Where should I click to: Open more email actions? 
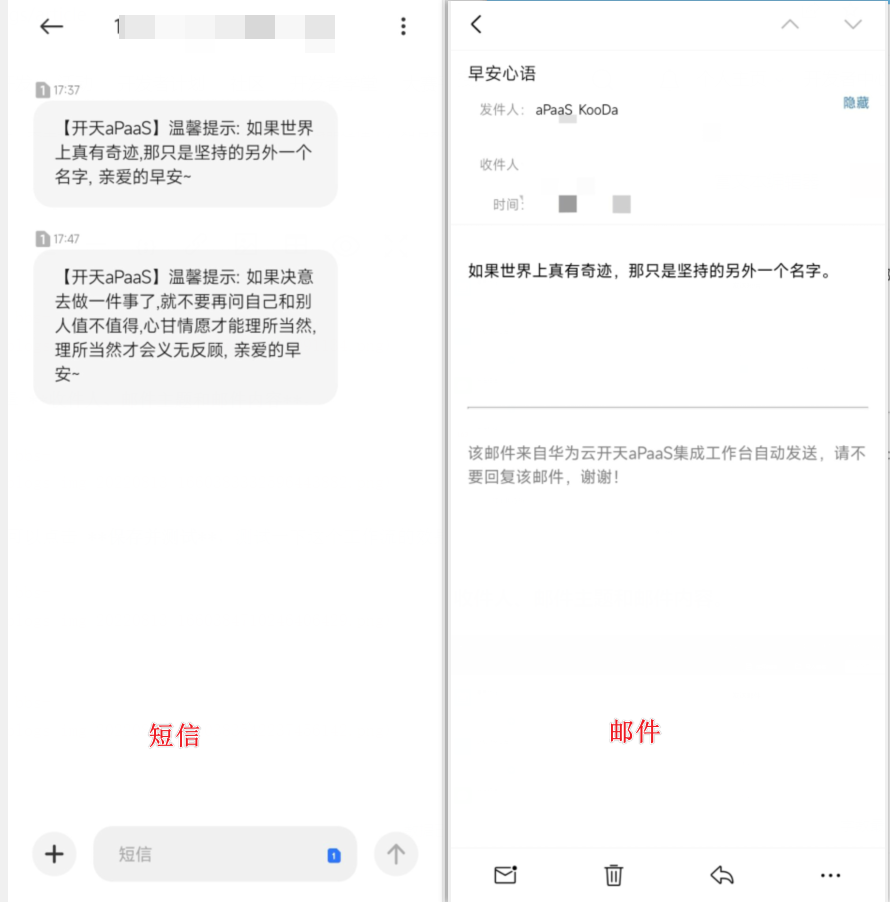830,875
